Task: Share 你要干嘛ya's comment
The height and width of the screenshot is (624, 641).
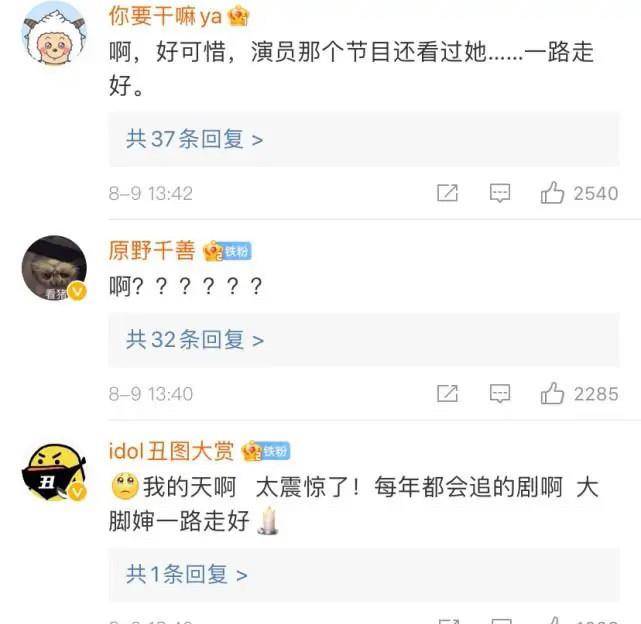Action: point(448,193)
